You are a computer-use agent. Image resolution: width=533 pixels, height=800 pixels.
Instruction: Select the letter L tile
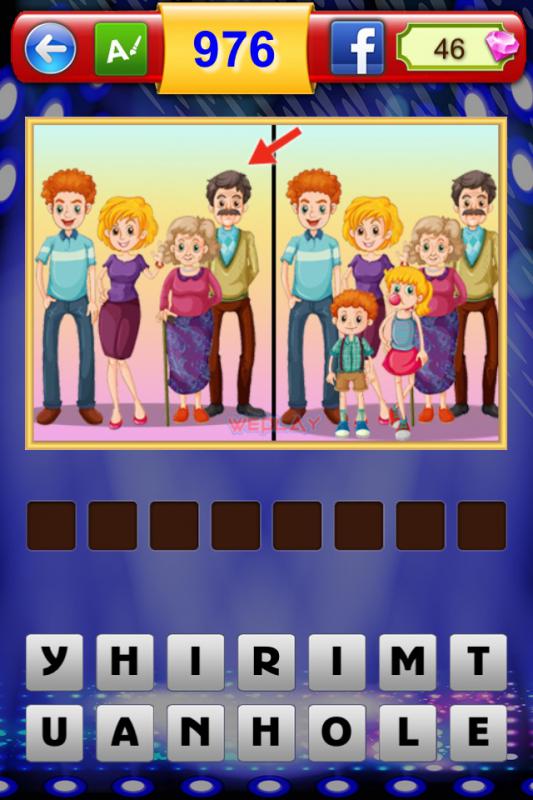click(408, 733)
